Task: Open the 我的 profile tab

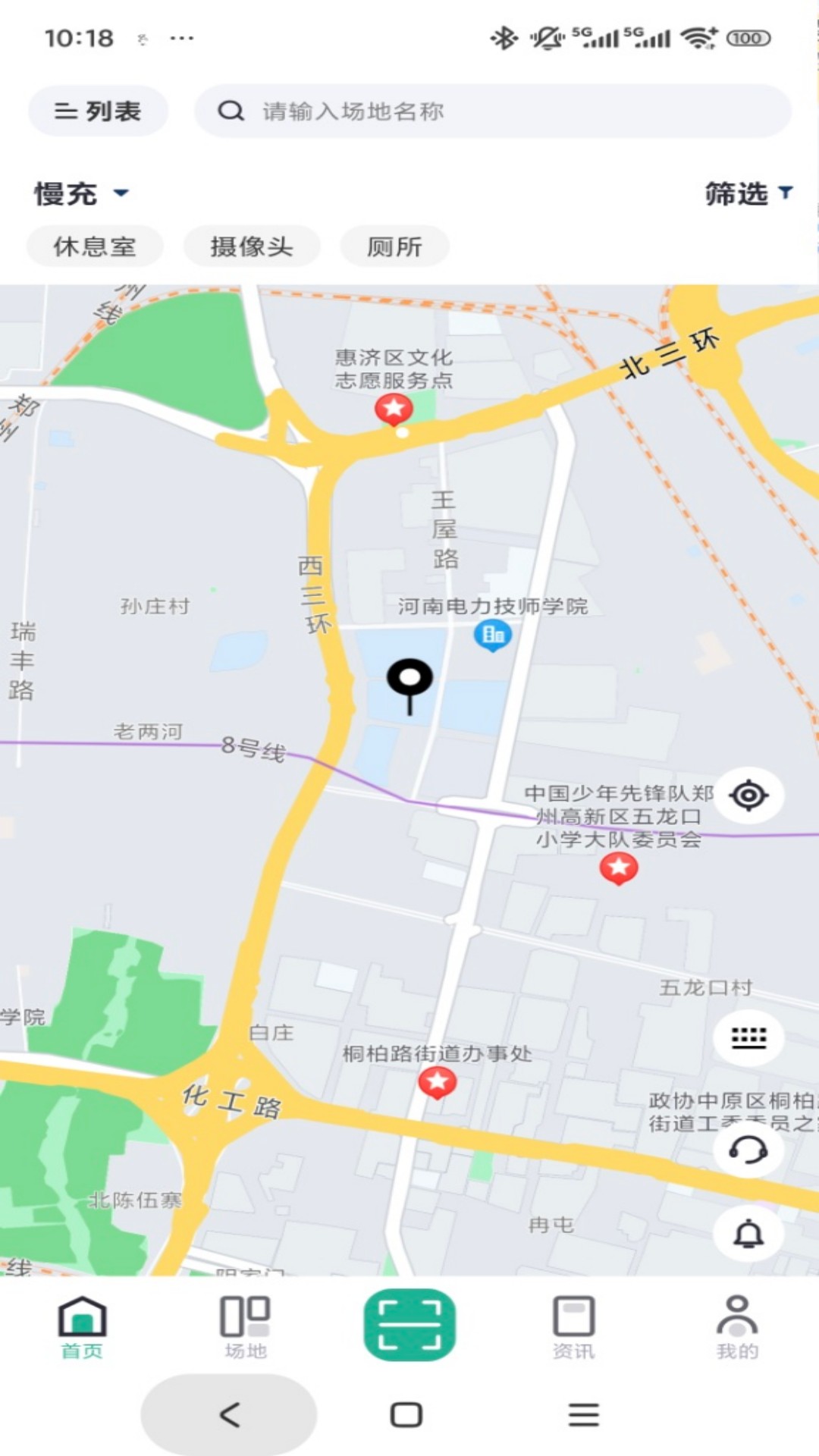Action: 737,1326
